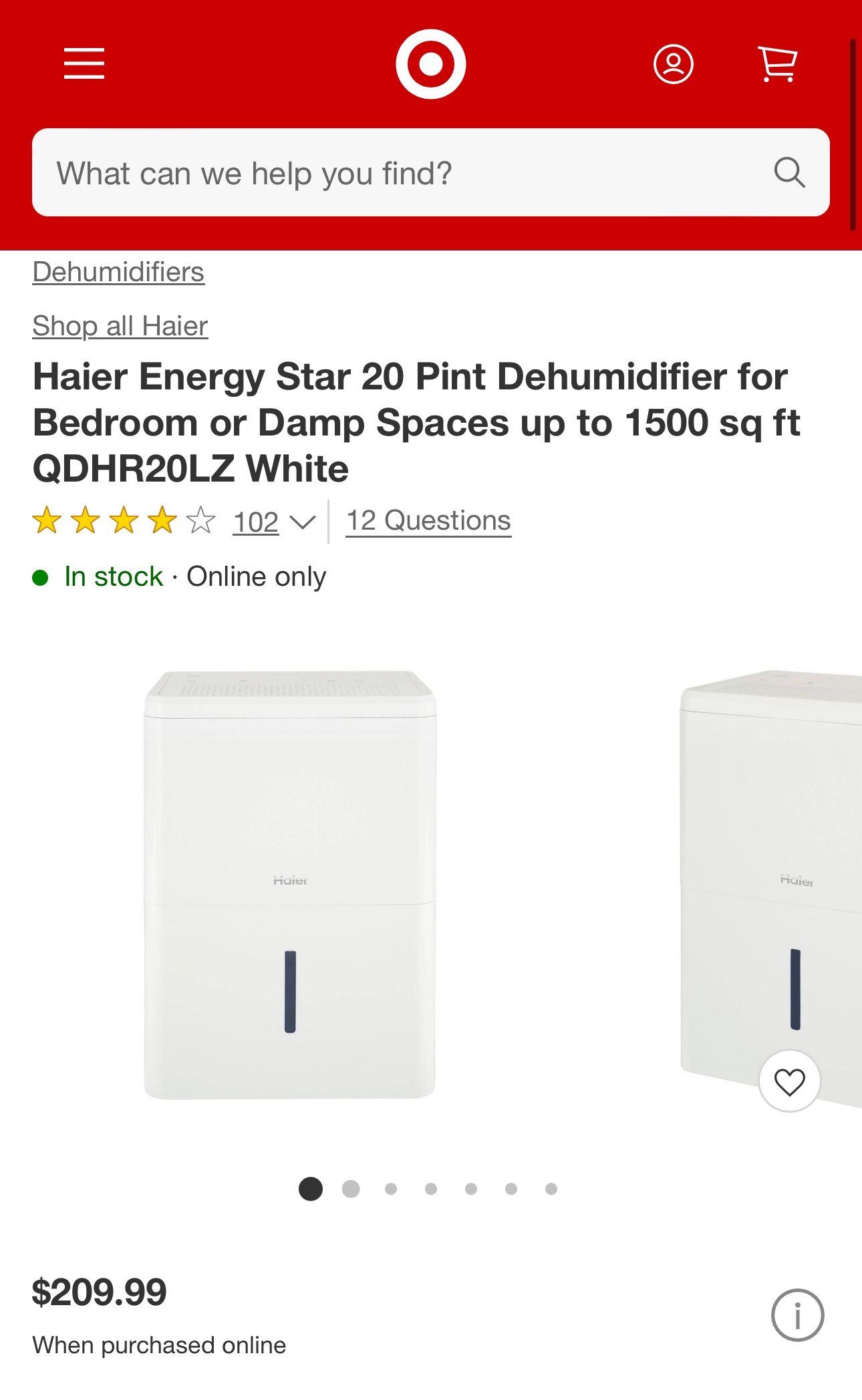
Task: Open the Dehumidifiers breadcrumb link
Action: point(118,272)
